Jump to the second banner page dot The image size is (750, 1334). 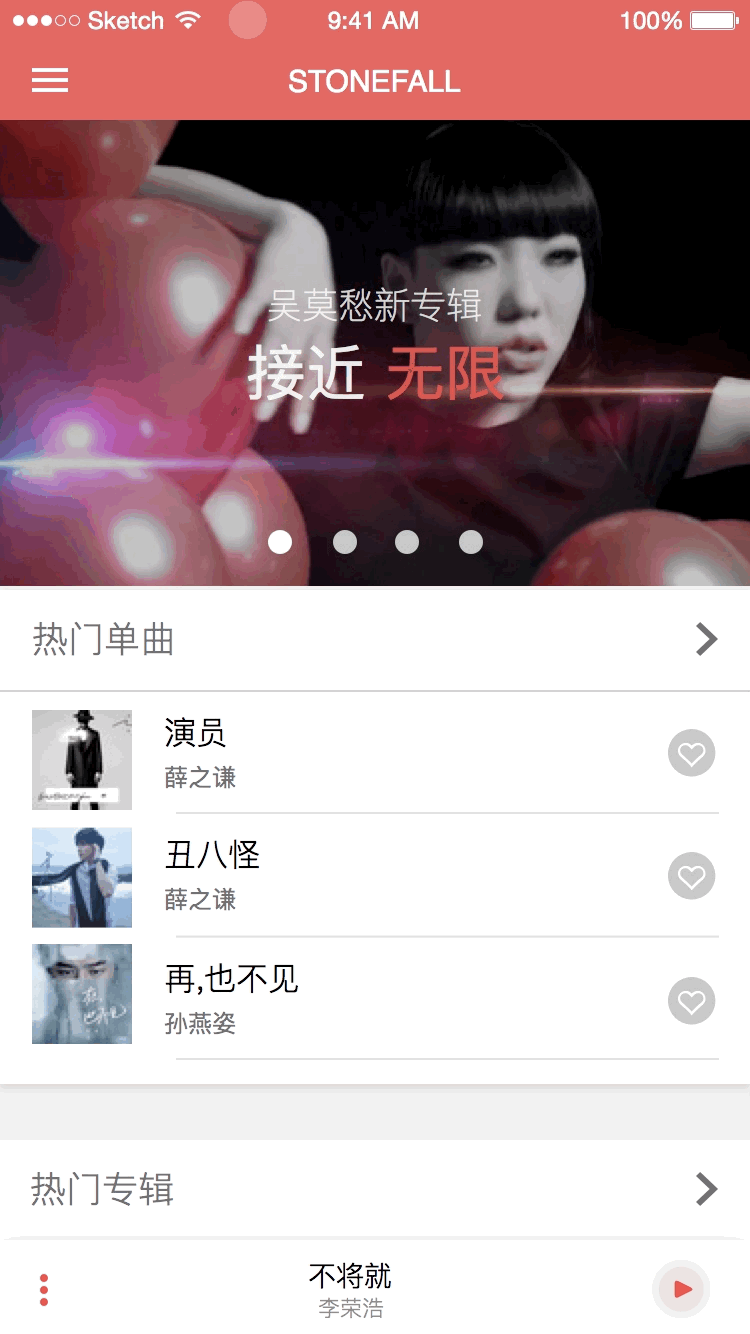pyautogui.click(x=344, y=542)
